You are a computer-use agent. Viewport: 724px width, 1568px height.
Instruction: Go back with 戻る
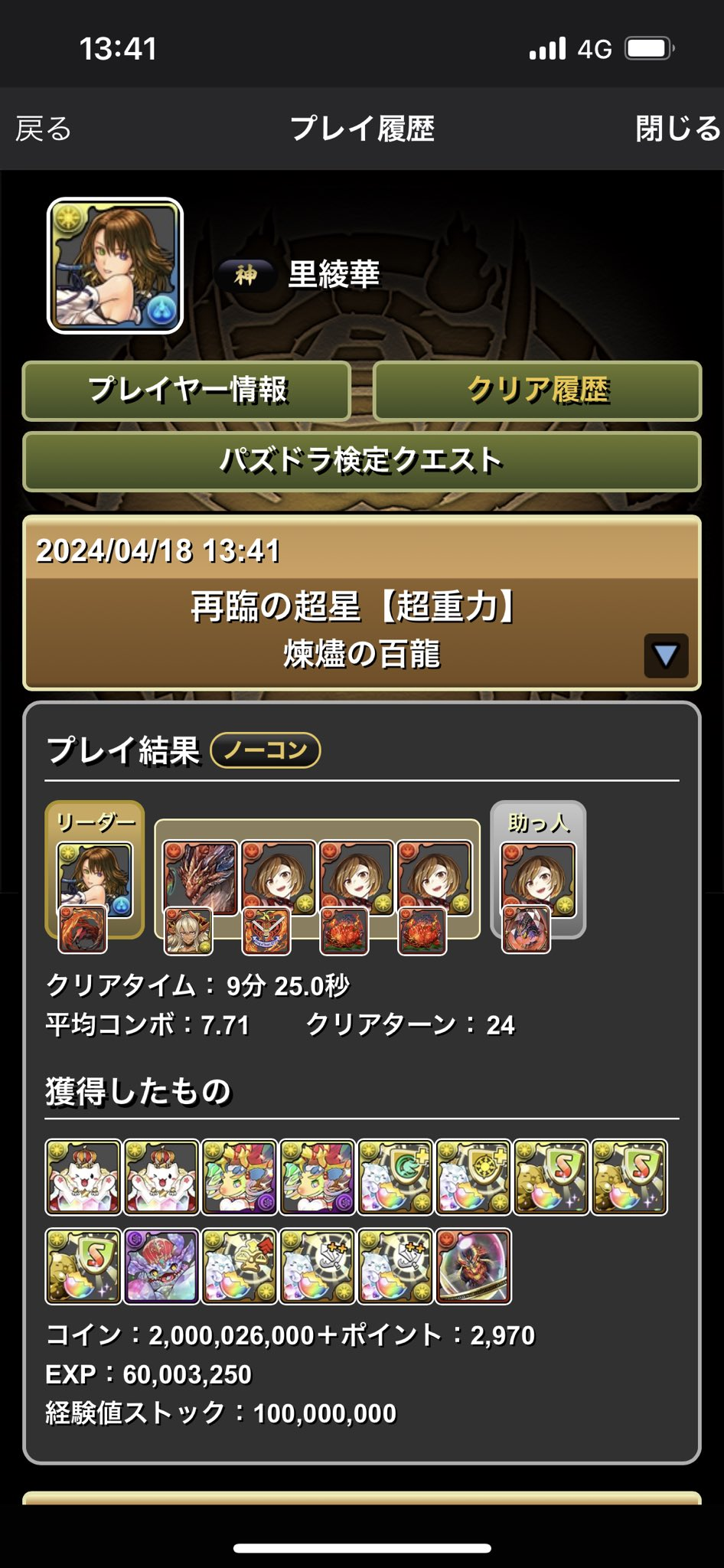(44, 129)
